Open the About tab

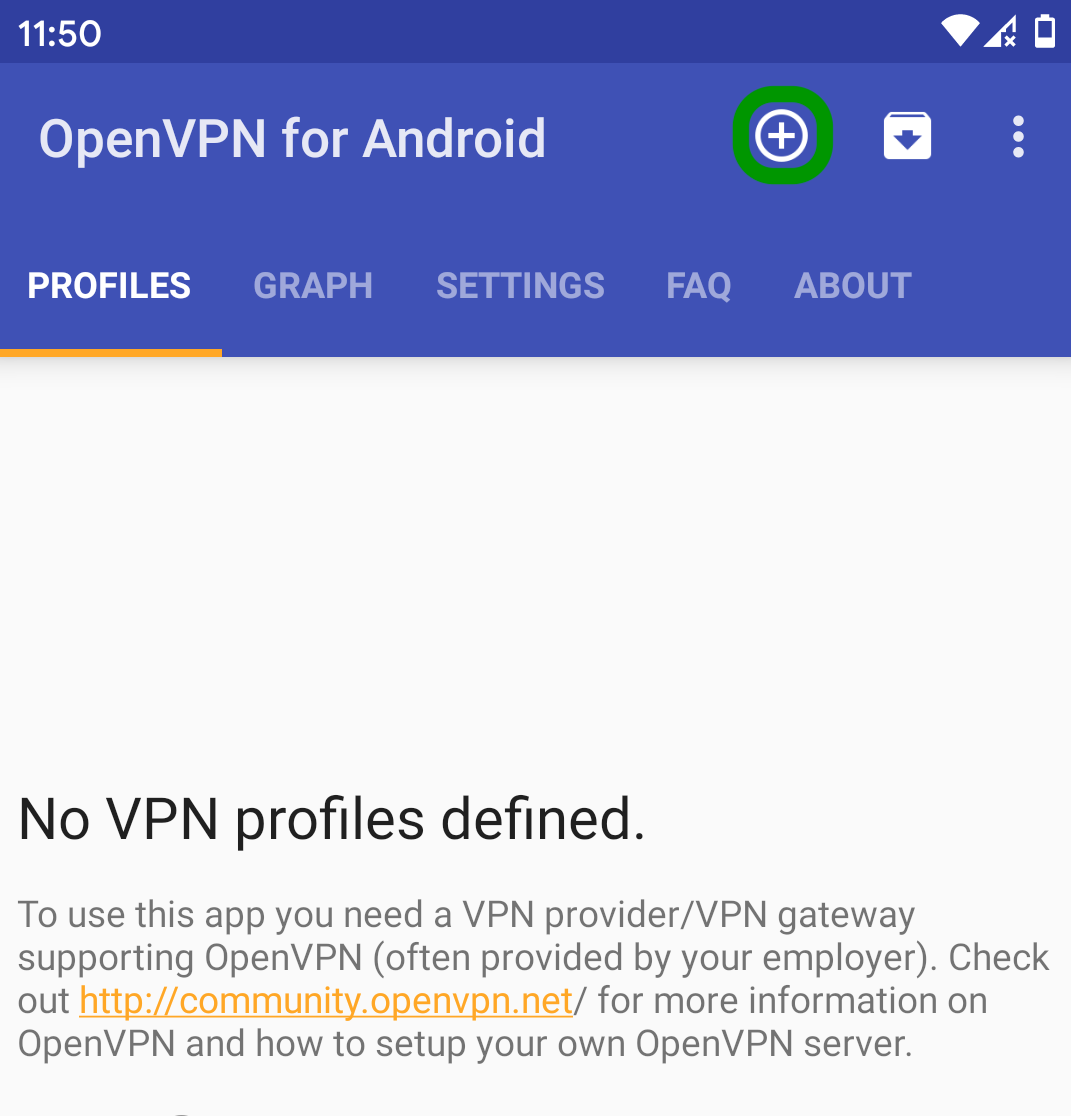[852, 287]
